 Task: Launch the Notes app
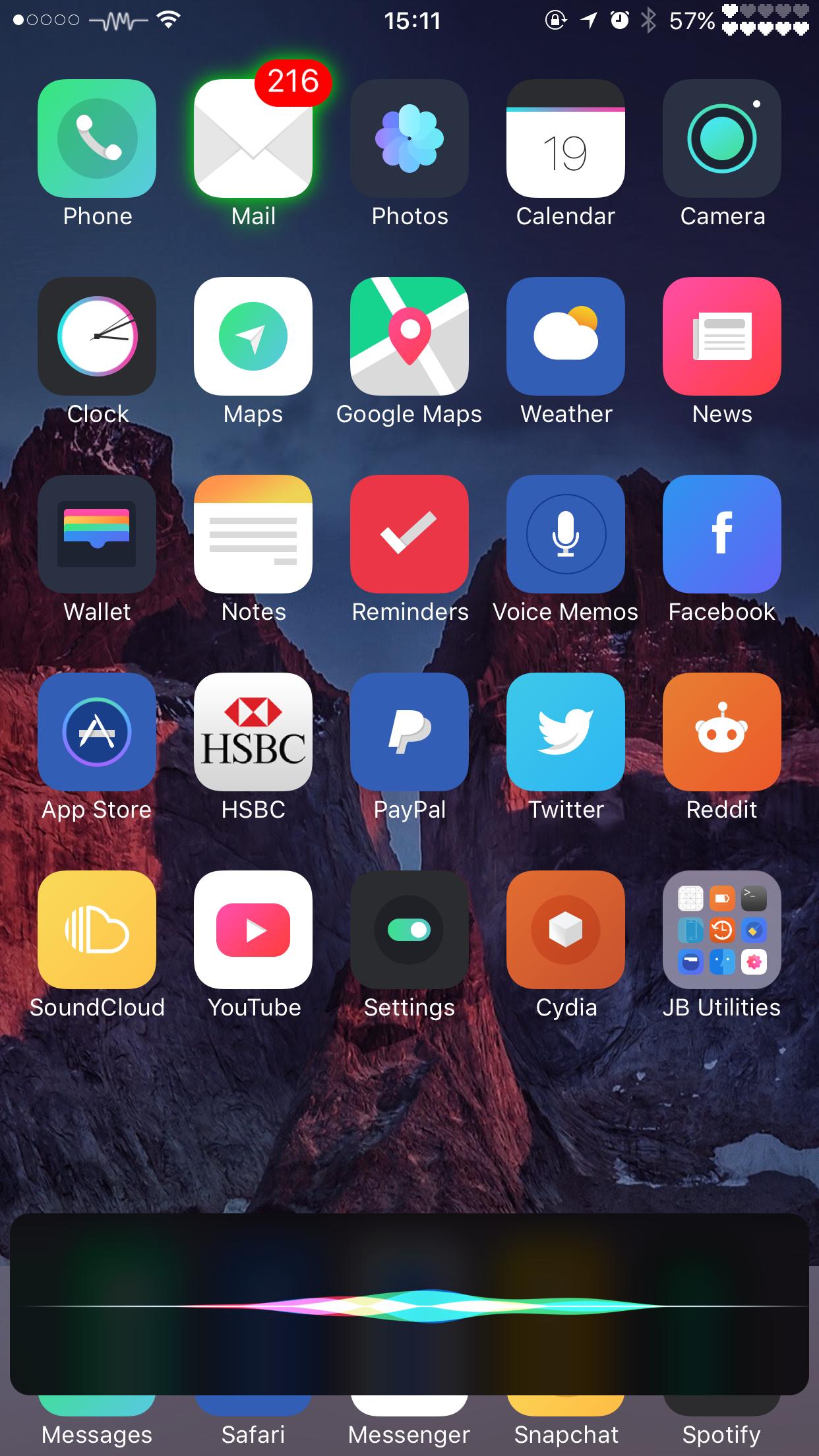[x=253, y=534]
